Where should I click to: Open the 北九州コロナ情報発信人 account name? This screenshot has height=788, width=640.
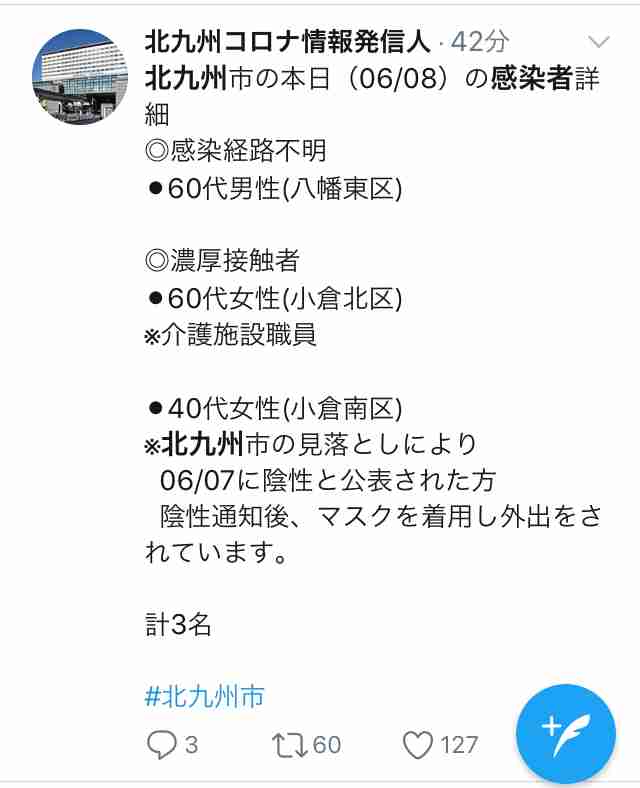tap(288, 41)
